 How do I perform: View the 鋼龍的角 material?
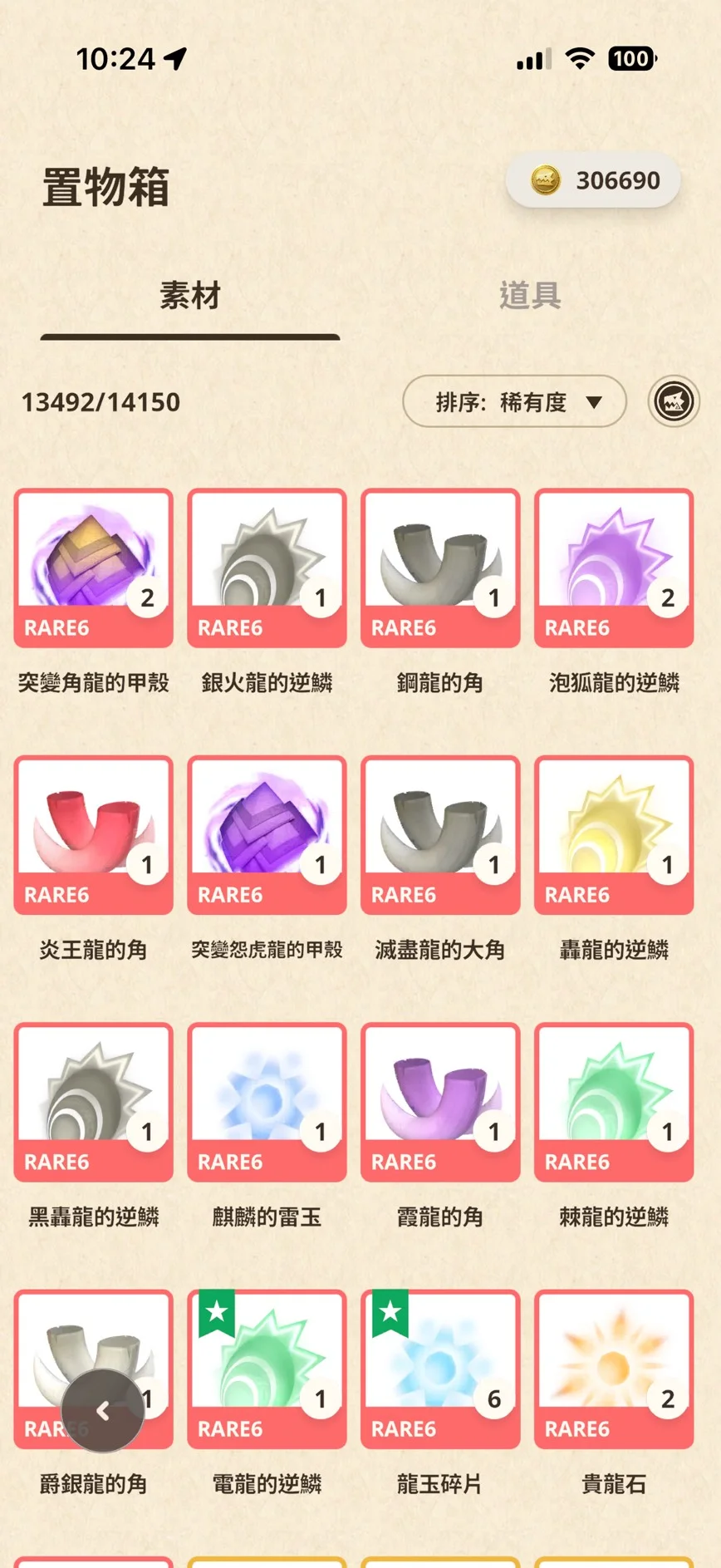(440, 568)
